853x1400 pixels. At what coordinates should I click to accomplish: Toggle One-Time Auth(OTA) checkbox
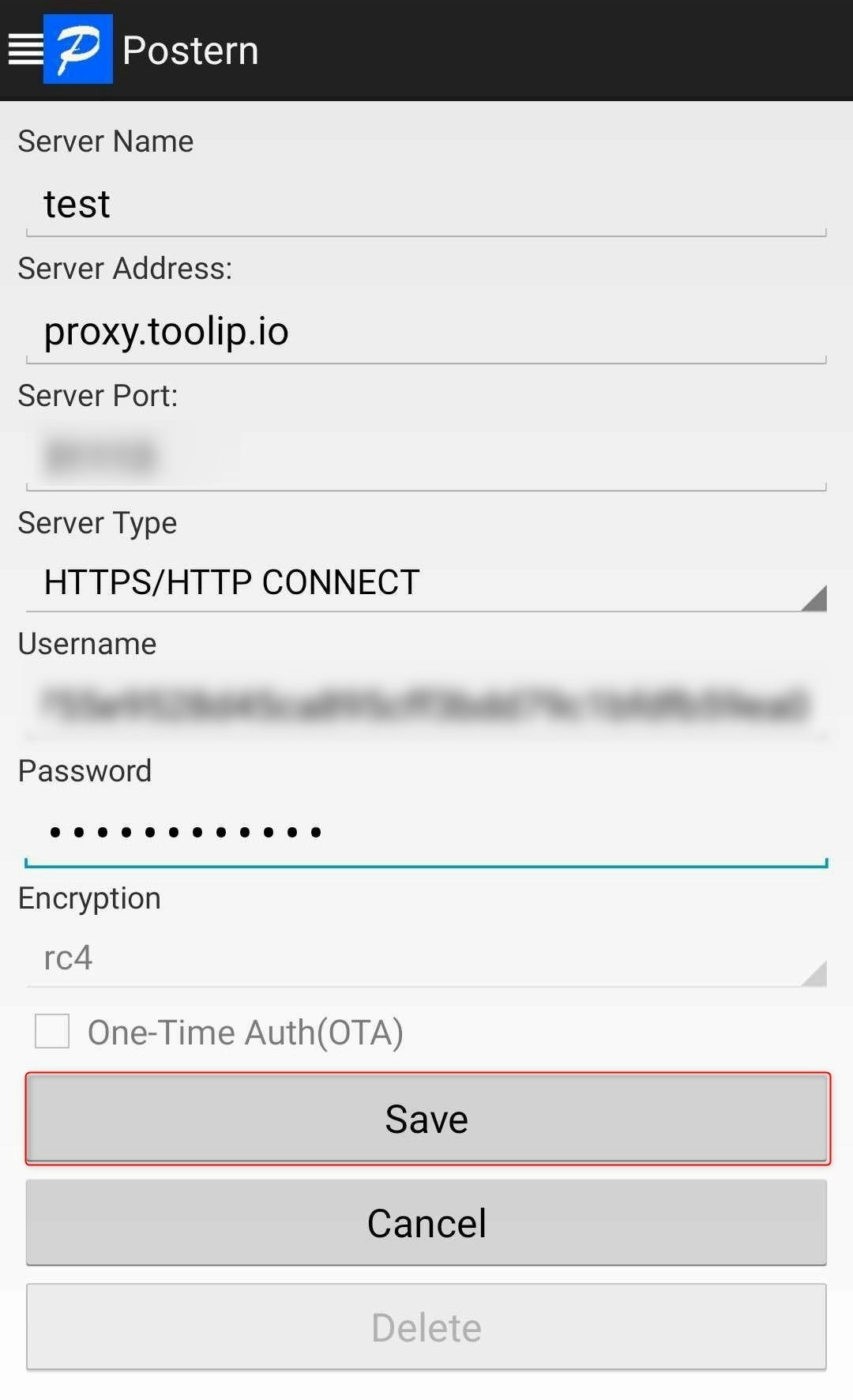click(x=52, y=1031)
